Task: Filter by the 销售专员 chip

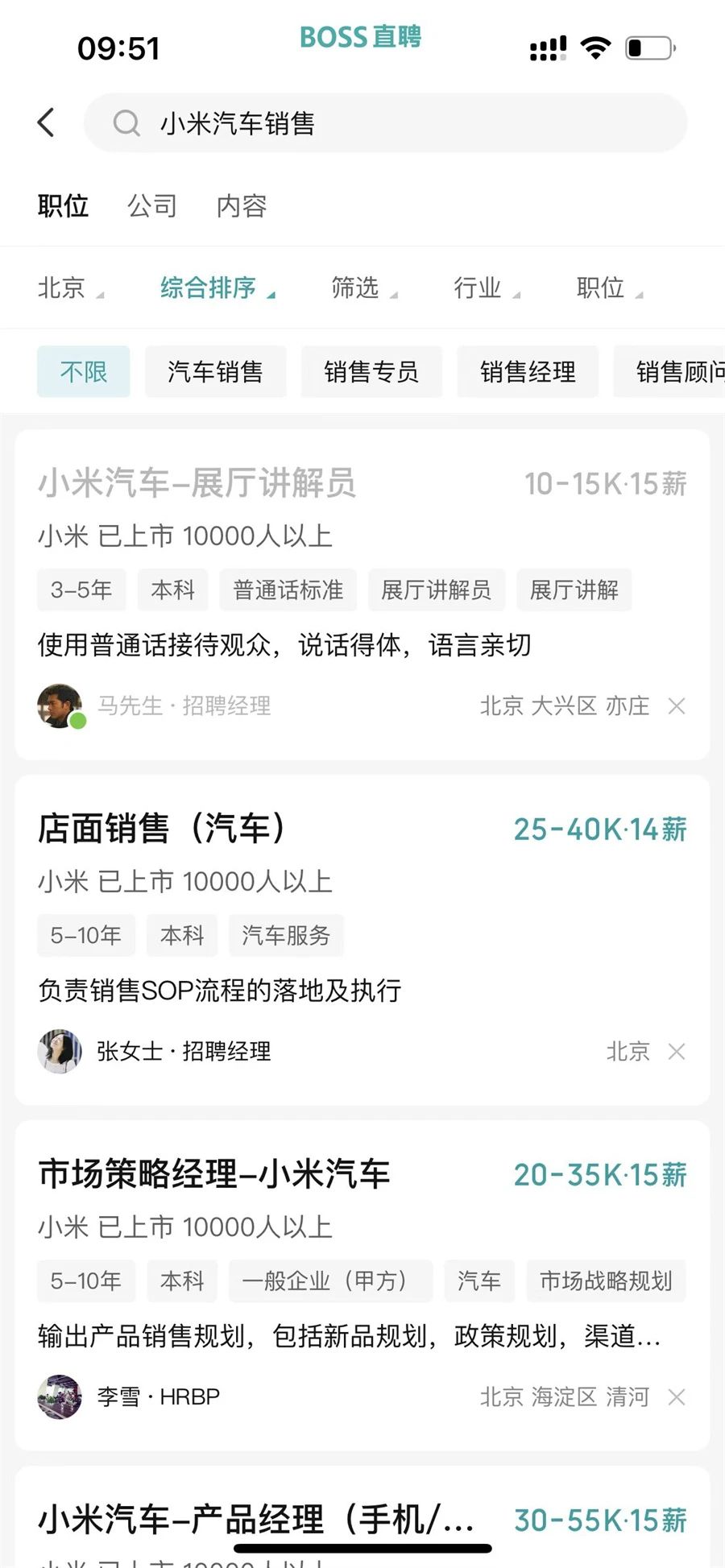Action: (371, 371)
